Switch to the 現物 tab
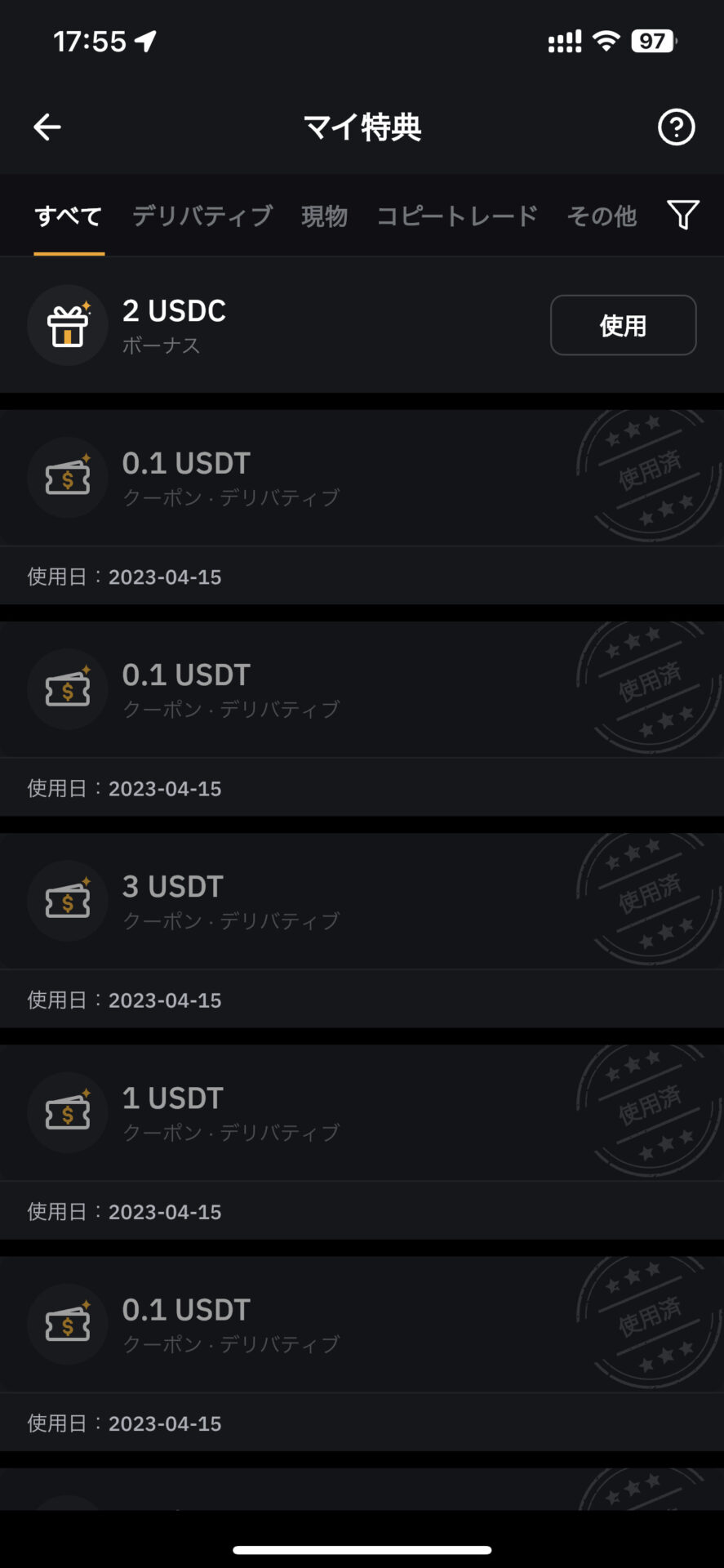 324,216
